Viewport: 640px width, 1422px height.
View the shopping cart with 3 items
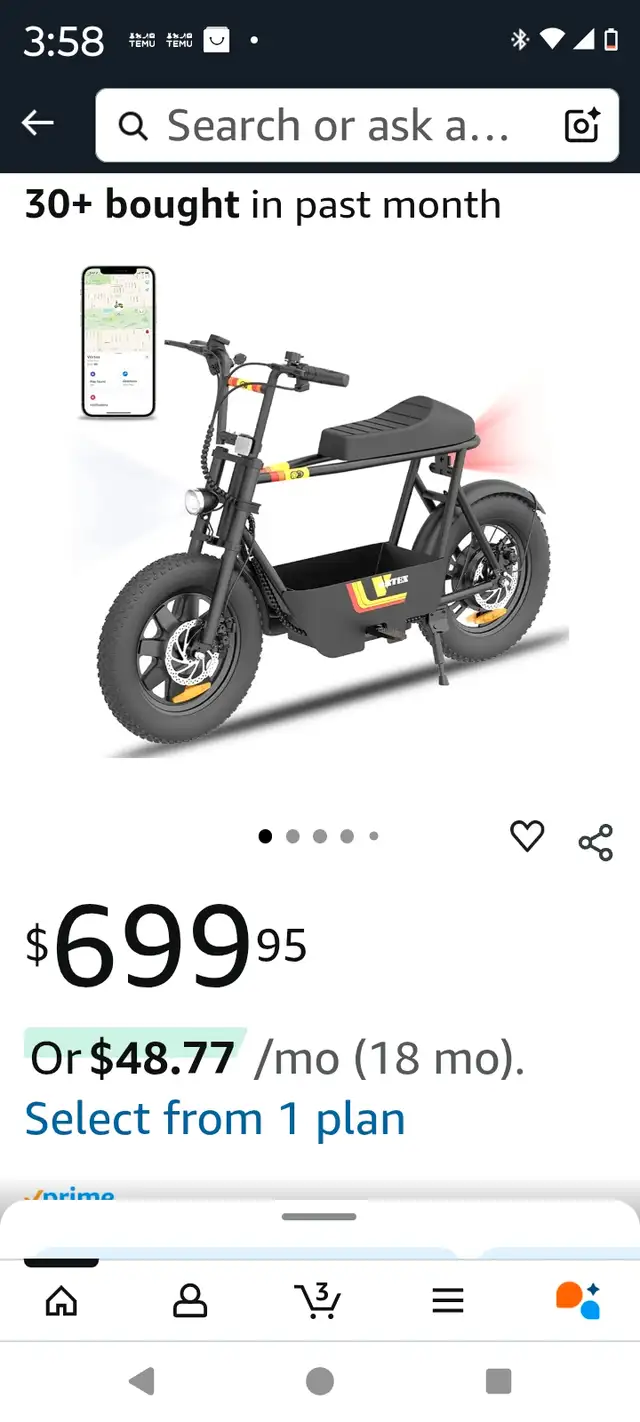point(319,1300)
